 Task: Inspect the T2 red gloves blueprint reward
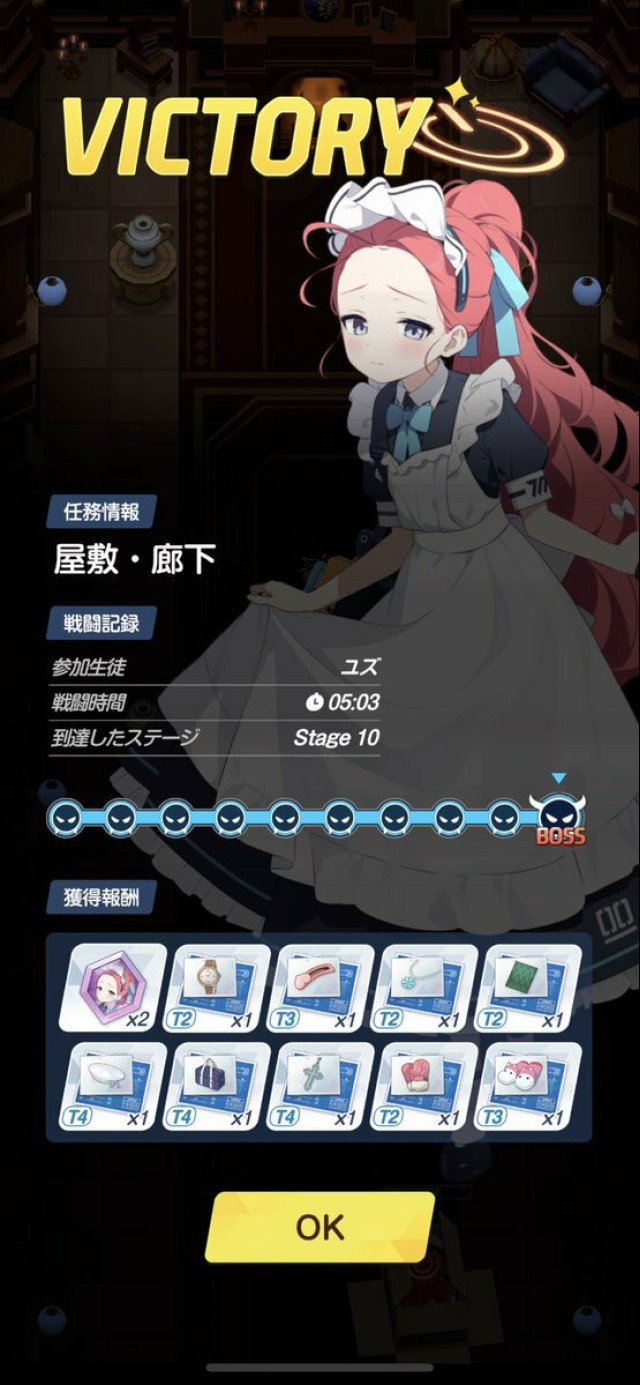pos(424,1086)
